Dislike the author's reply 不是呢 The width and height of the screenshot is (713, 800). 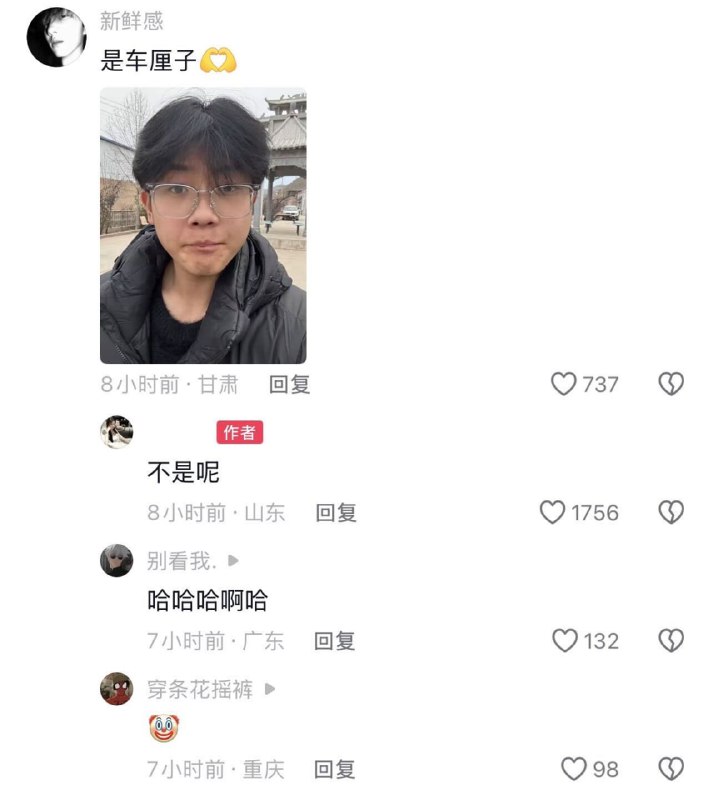[x=670, y=513]
